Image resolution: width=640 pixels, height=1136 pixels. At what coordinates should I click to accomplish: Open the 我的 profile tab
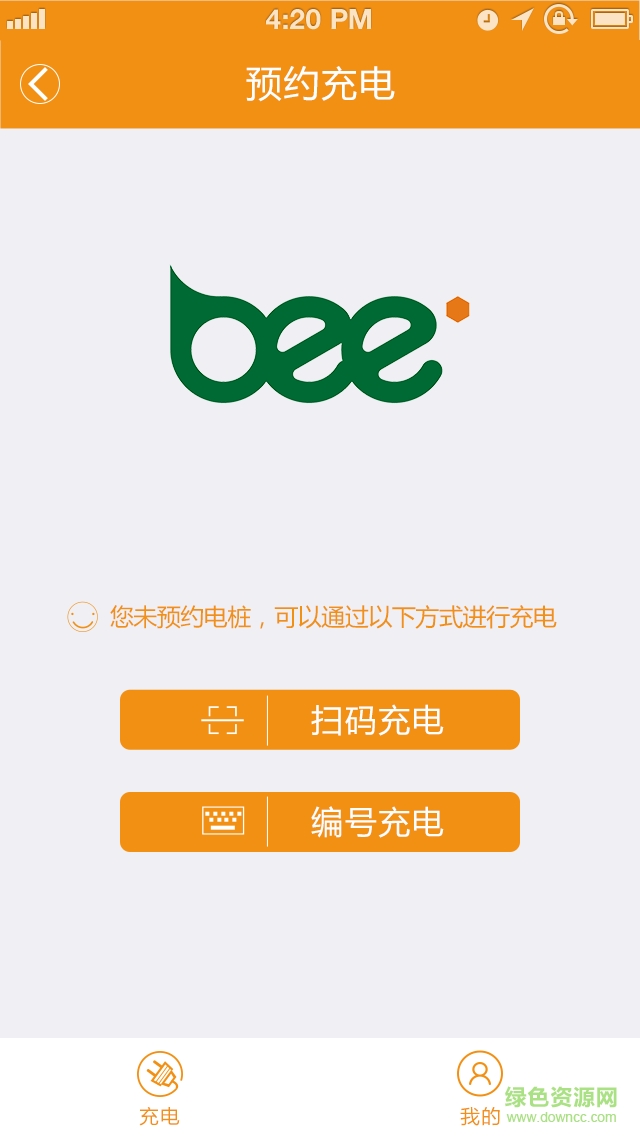pos(480,1088)
